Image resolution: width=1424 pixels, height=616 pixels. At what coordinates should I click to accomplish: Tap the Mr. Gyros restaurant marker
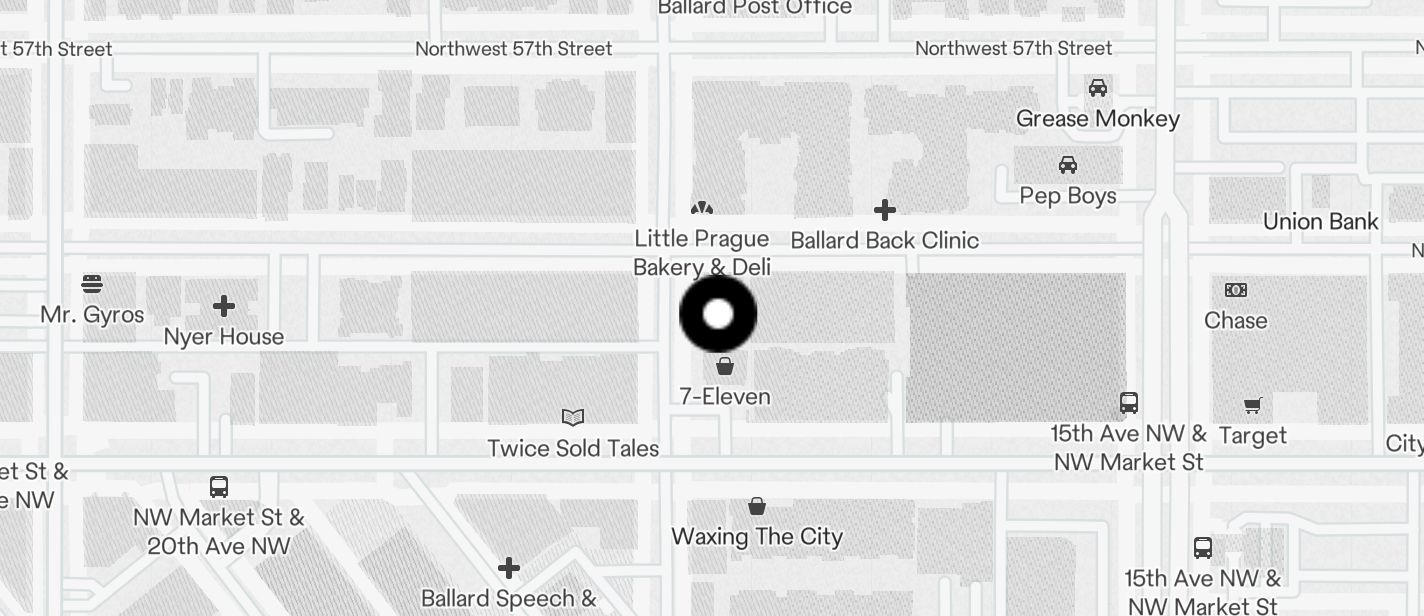coord(92,284)
